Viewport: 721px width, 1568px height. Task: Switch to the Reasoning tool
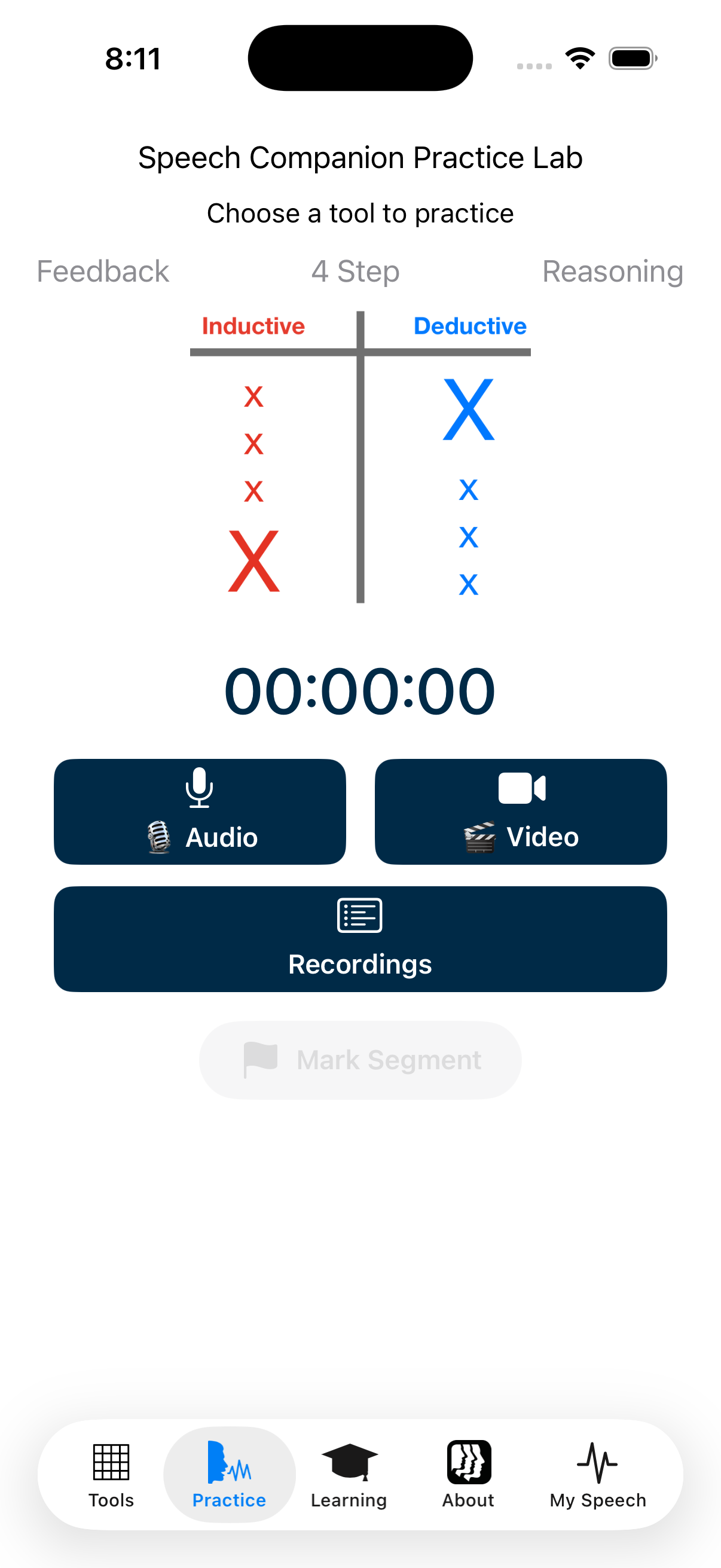pyautogui.click(x=612, y=271)
